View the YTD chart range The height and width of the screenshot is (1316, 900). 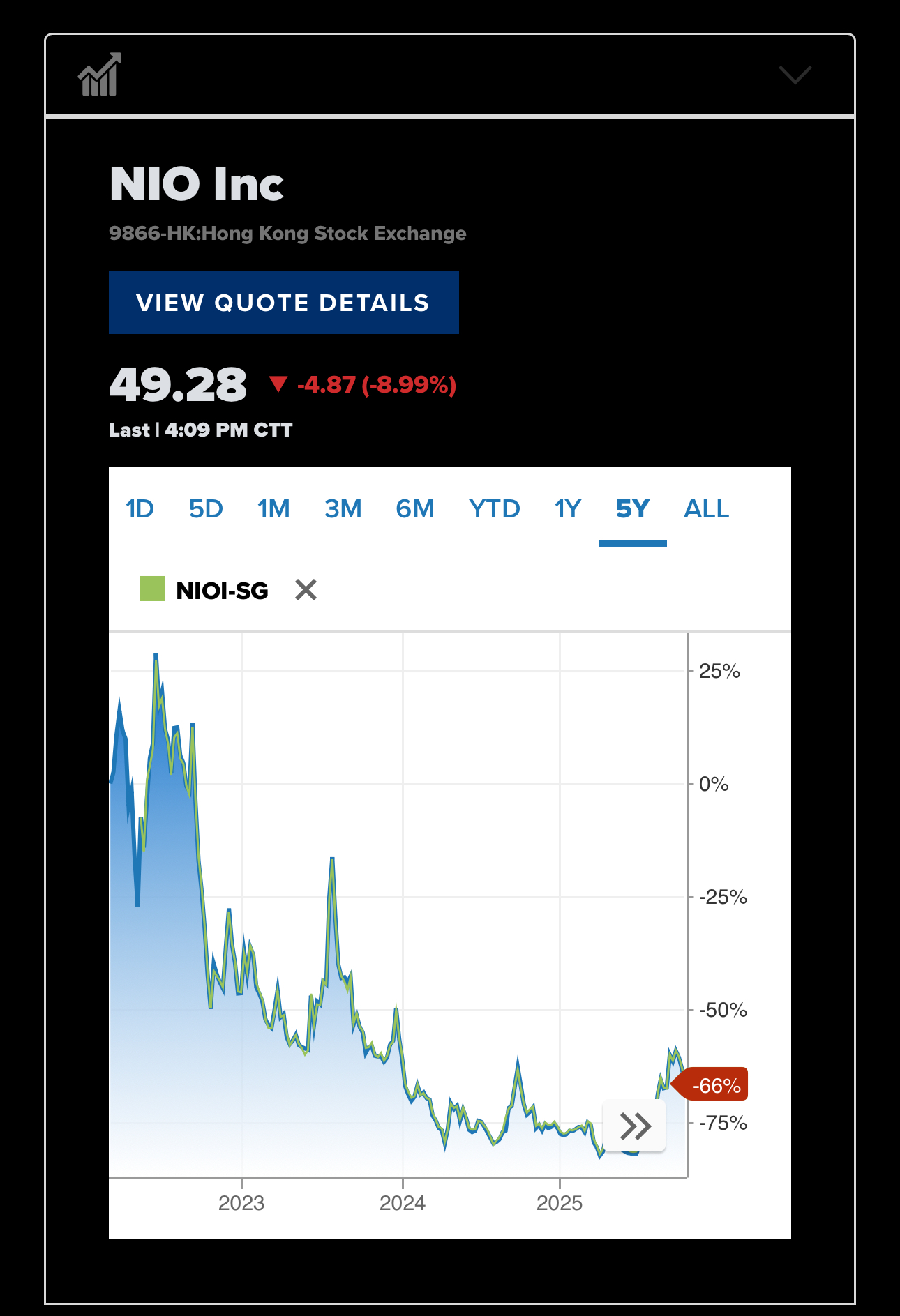coord(494,509)
